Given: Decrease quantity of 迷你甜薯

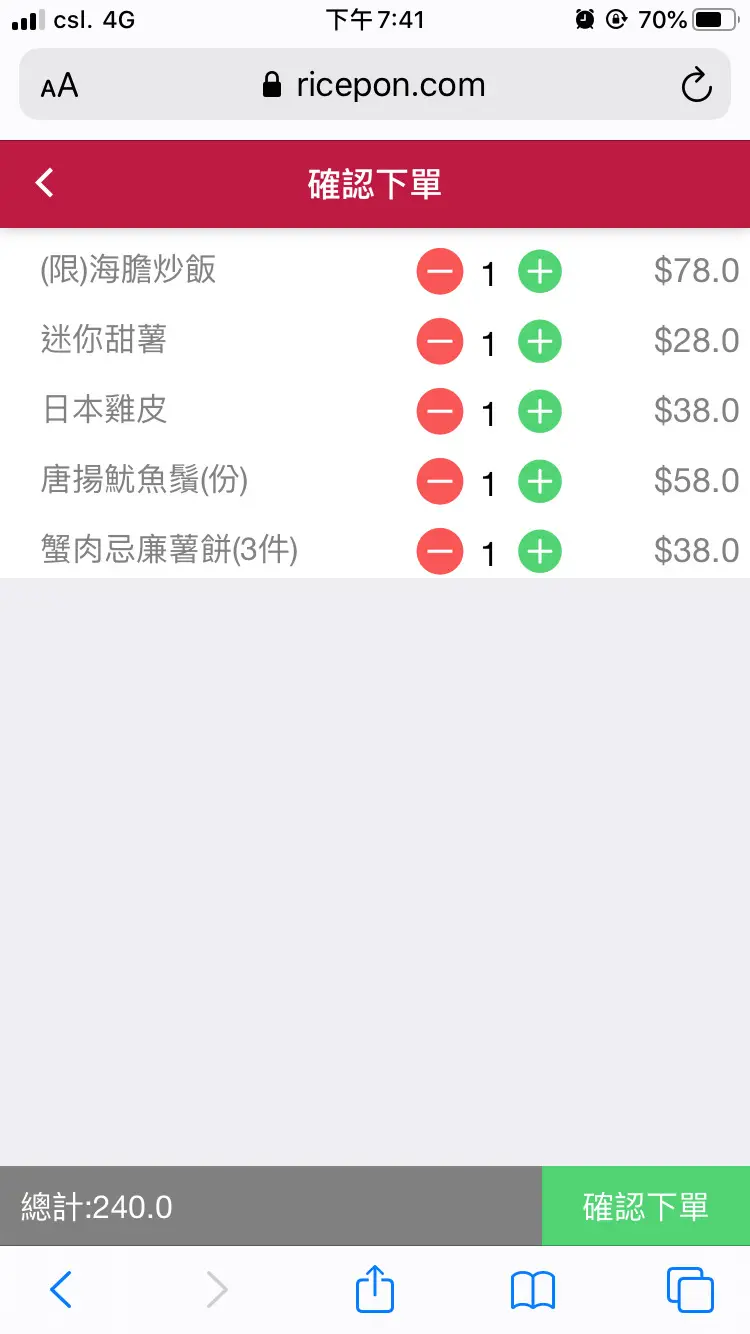Looking at the screenshot, I should (440, 342).
